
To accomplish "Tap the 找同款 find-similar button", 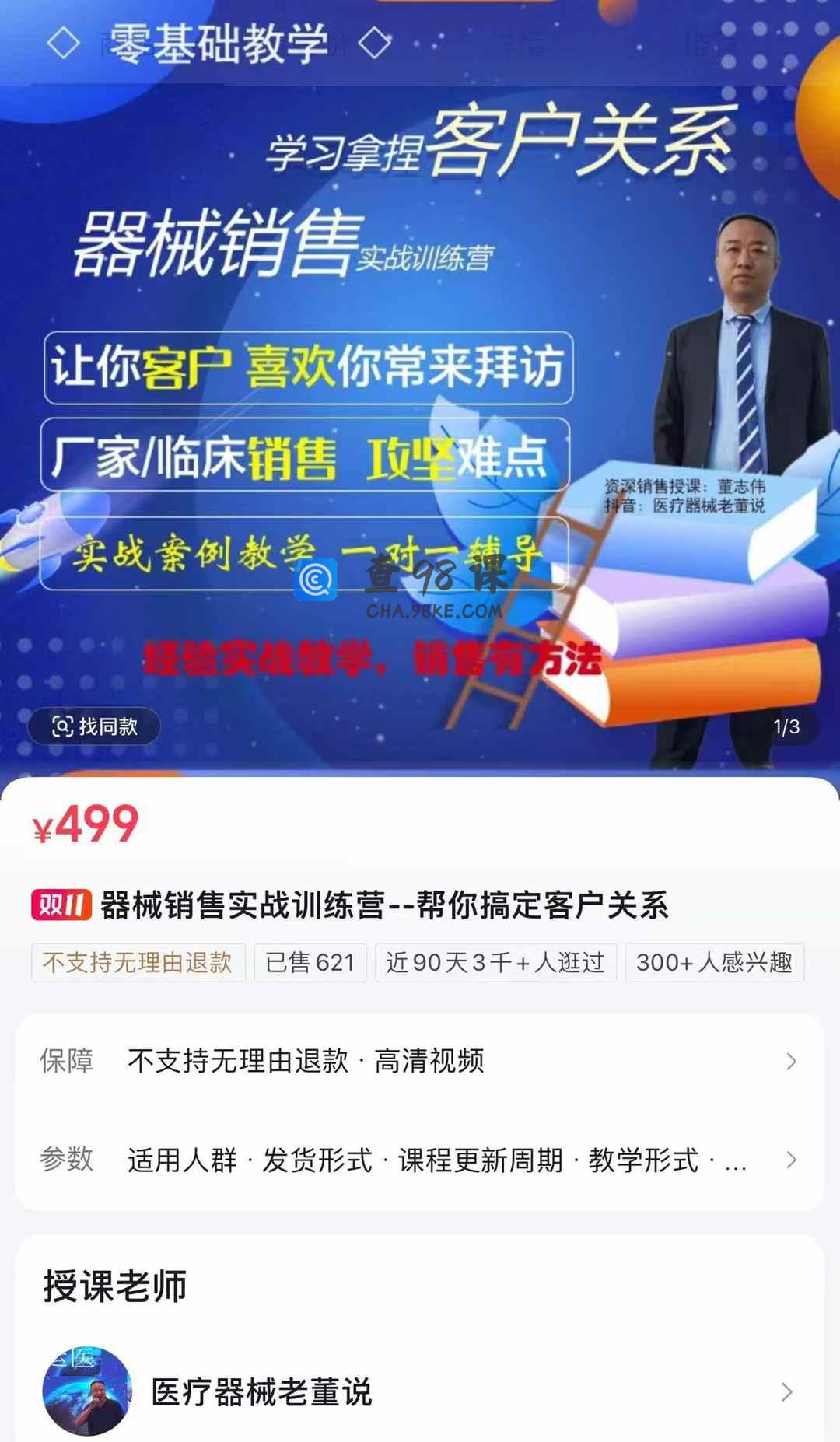I will point(94,726).
